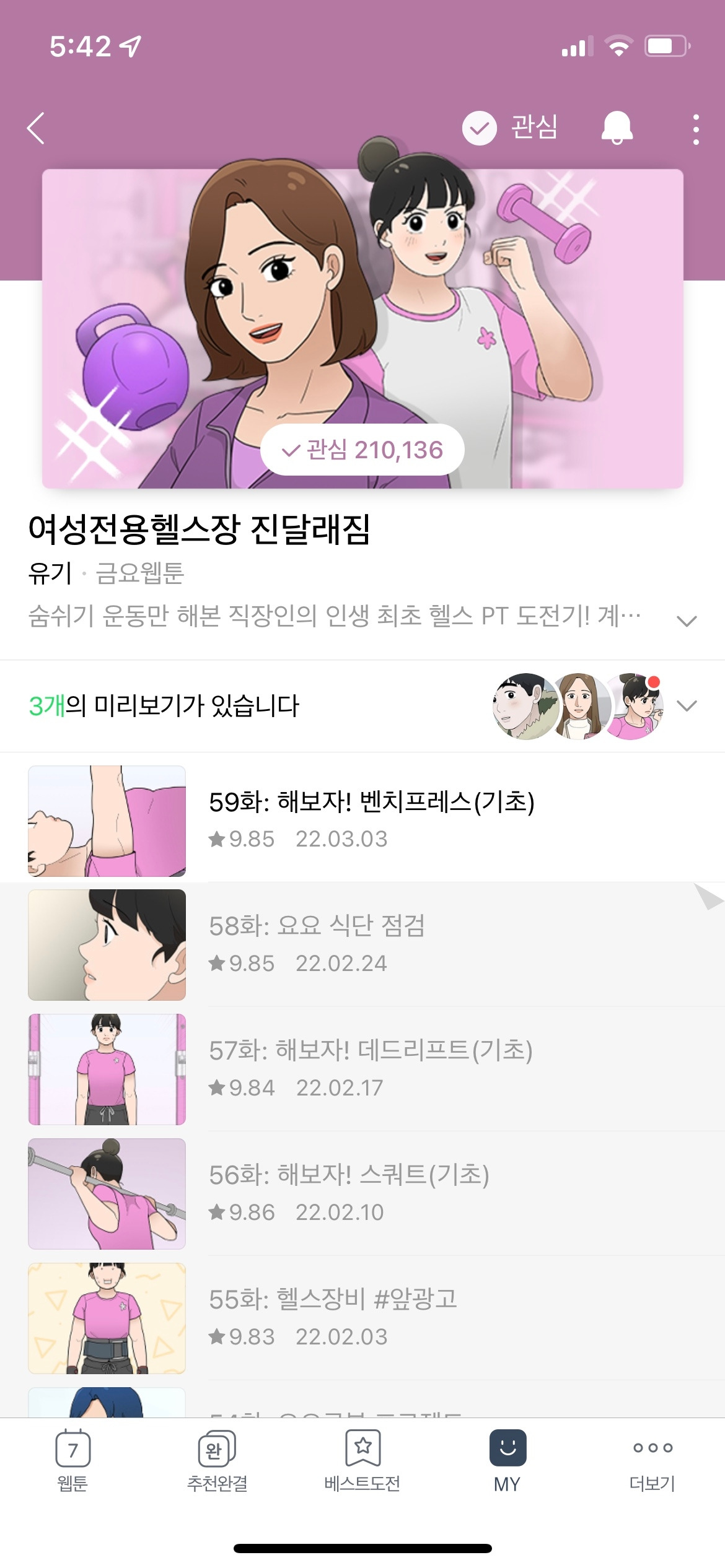Open the three-dot overflow menu

coord(694,127)
